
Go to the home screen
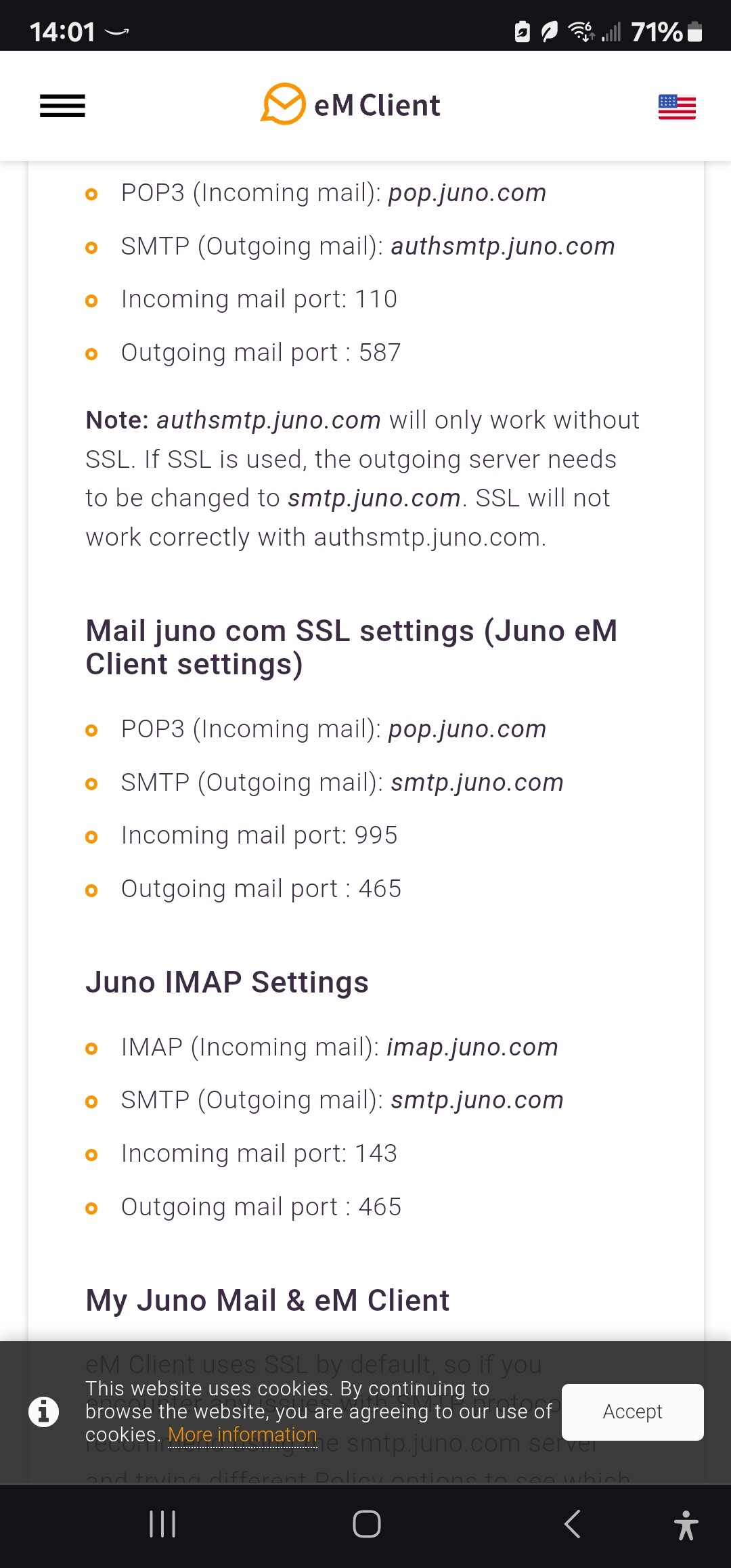[x=366, y=1524]
